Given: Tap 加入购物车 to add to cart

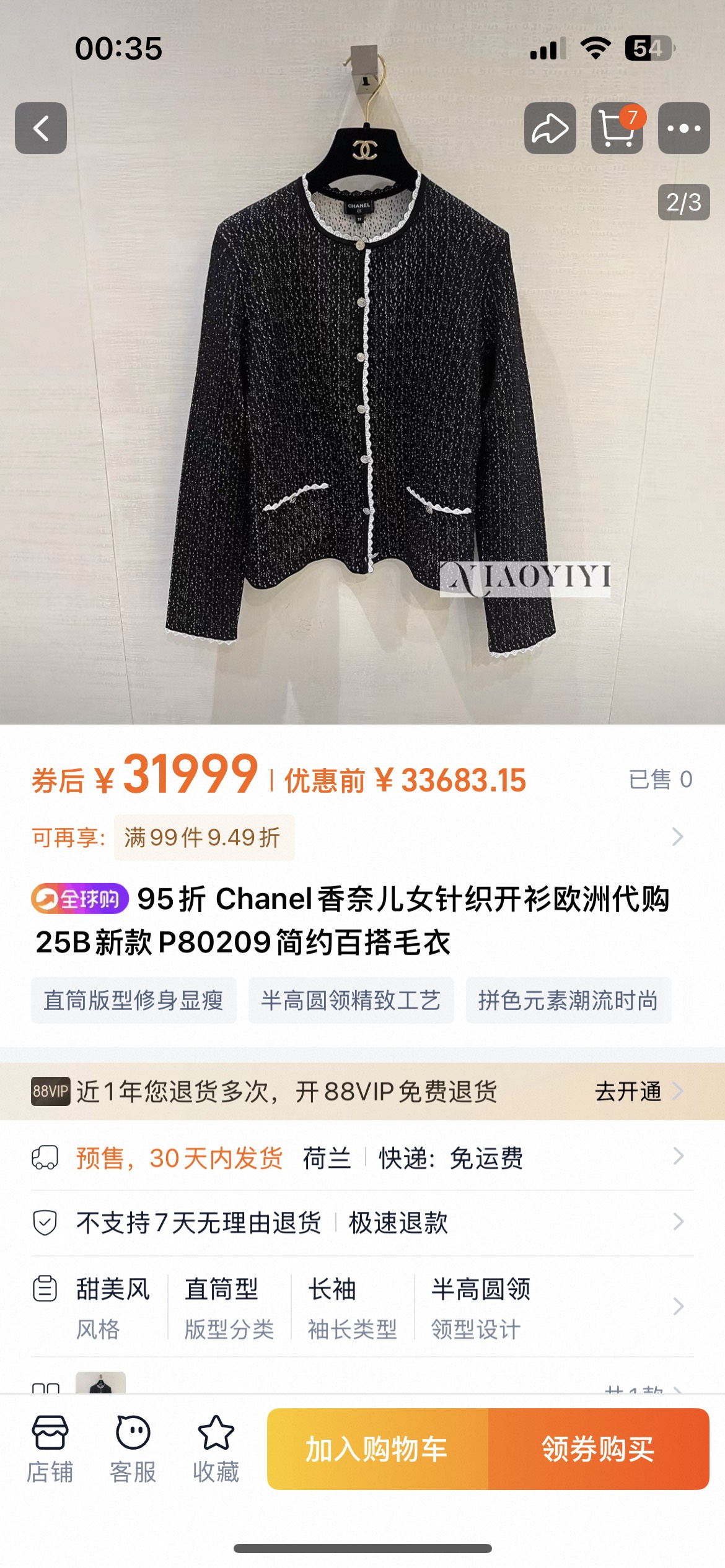Looking at the screenshot, I should [x=377, y=1449].
